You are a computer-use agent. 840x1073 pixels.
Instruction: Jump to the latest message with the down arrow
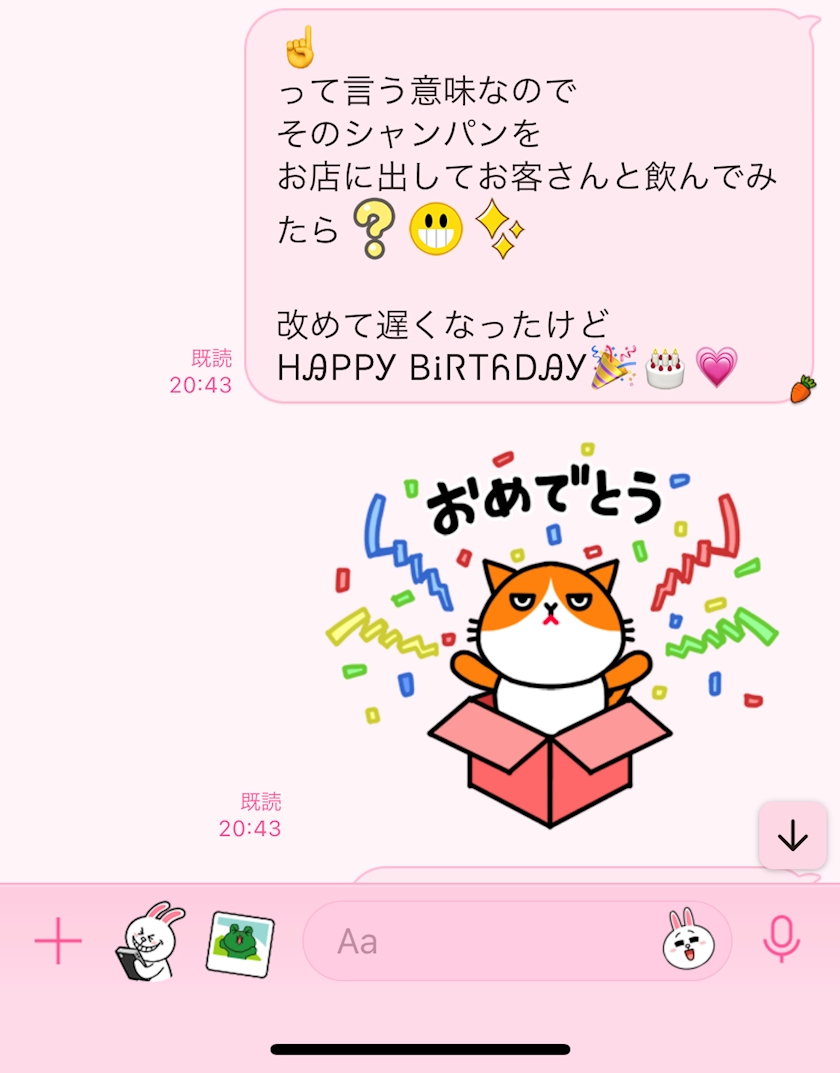click(x=792, y=835)
